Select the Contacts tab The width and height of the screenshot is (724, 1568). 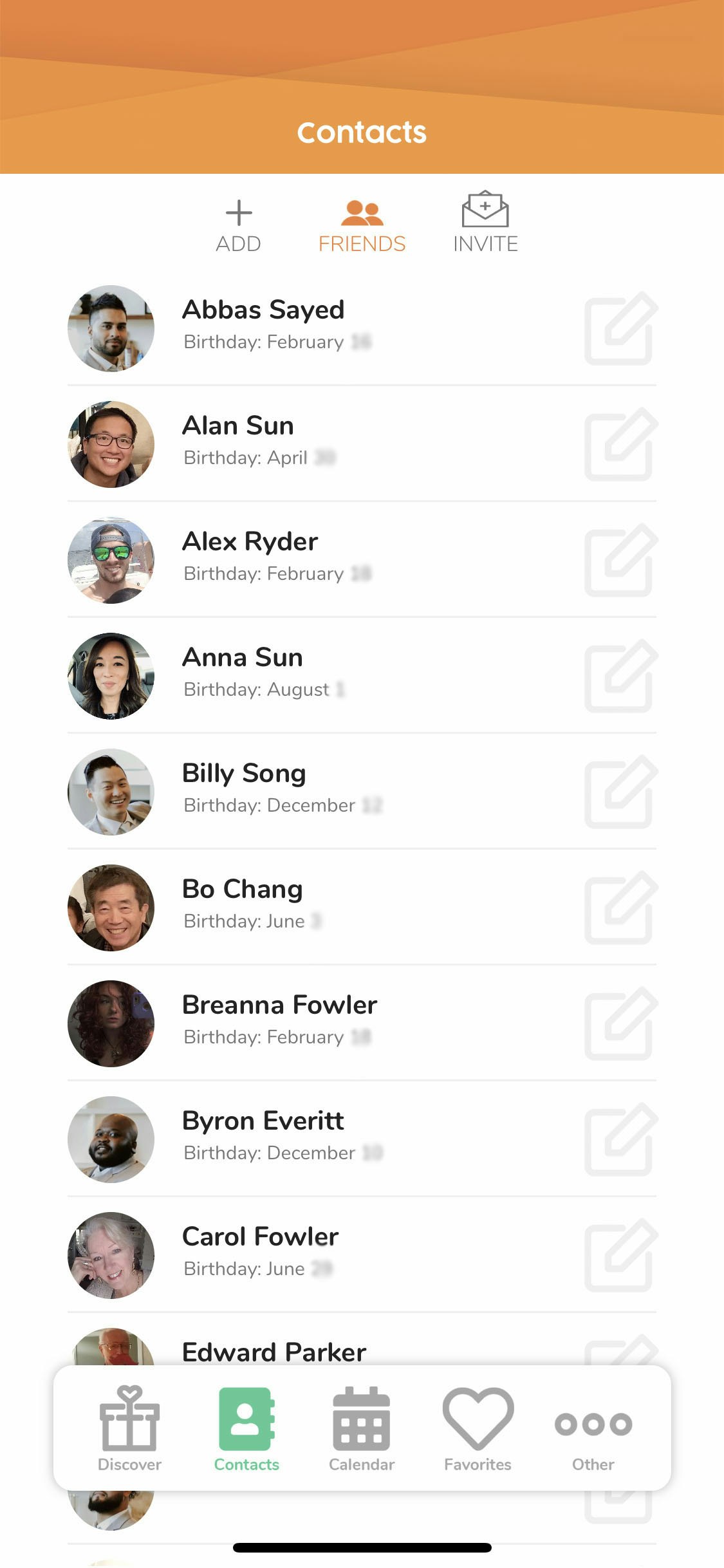246,1429
